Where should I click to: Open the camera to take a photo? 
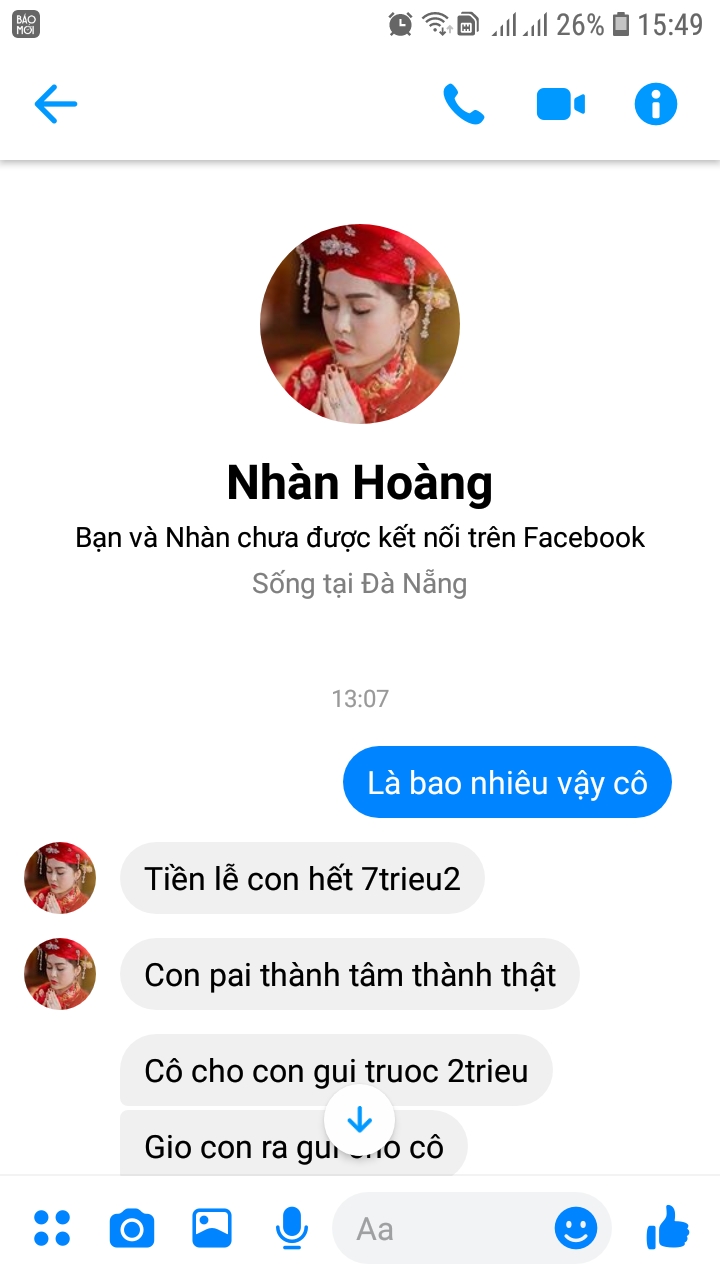132,1228
